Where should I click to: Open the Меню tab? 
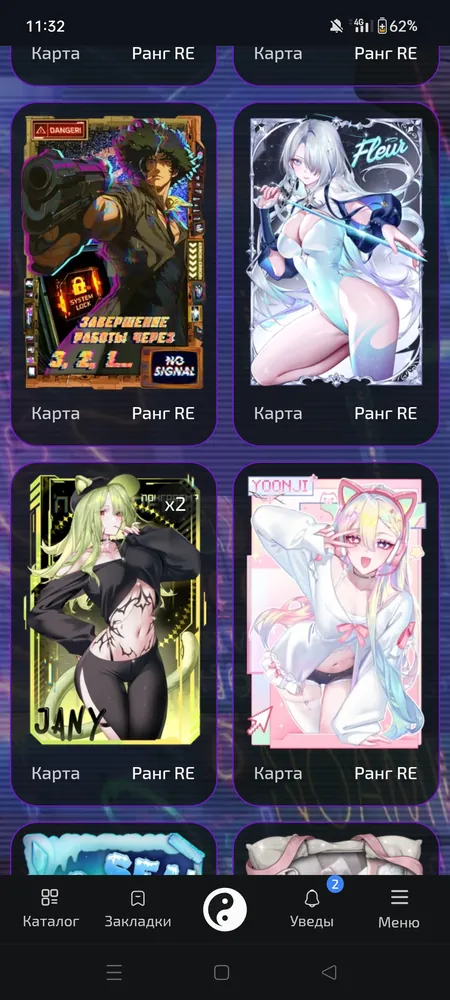(x=399, y=908)
